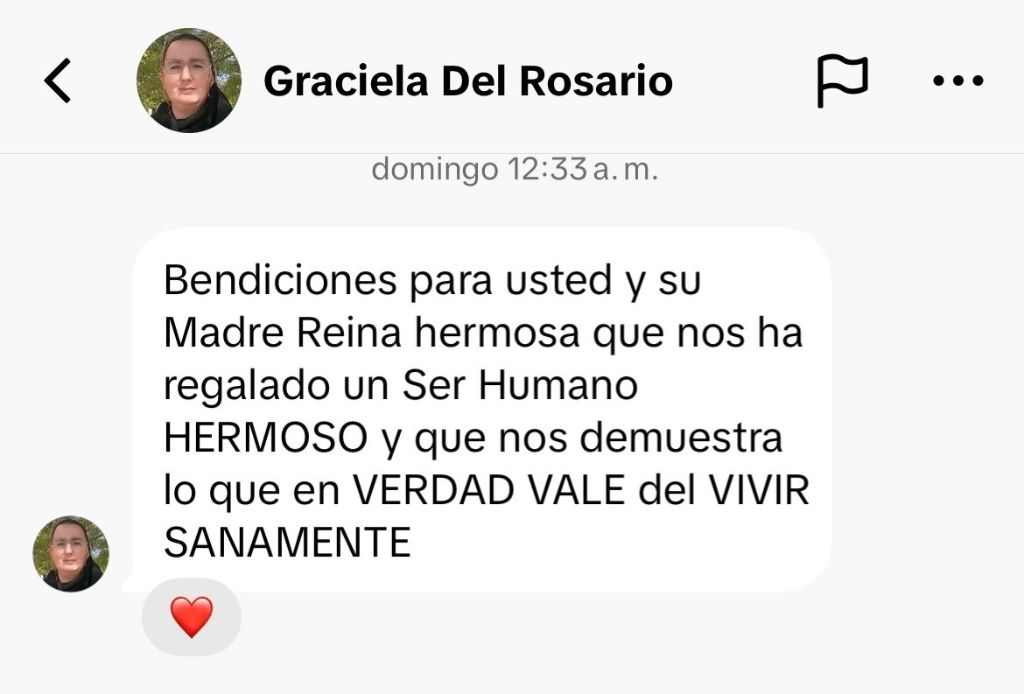
Task: Go back from the chat
Action: [59, 81]
